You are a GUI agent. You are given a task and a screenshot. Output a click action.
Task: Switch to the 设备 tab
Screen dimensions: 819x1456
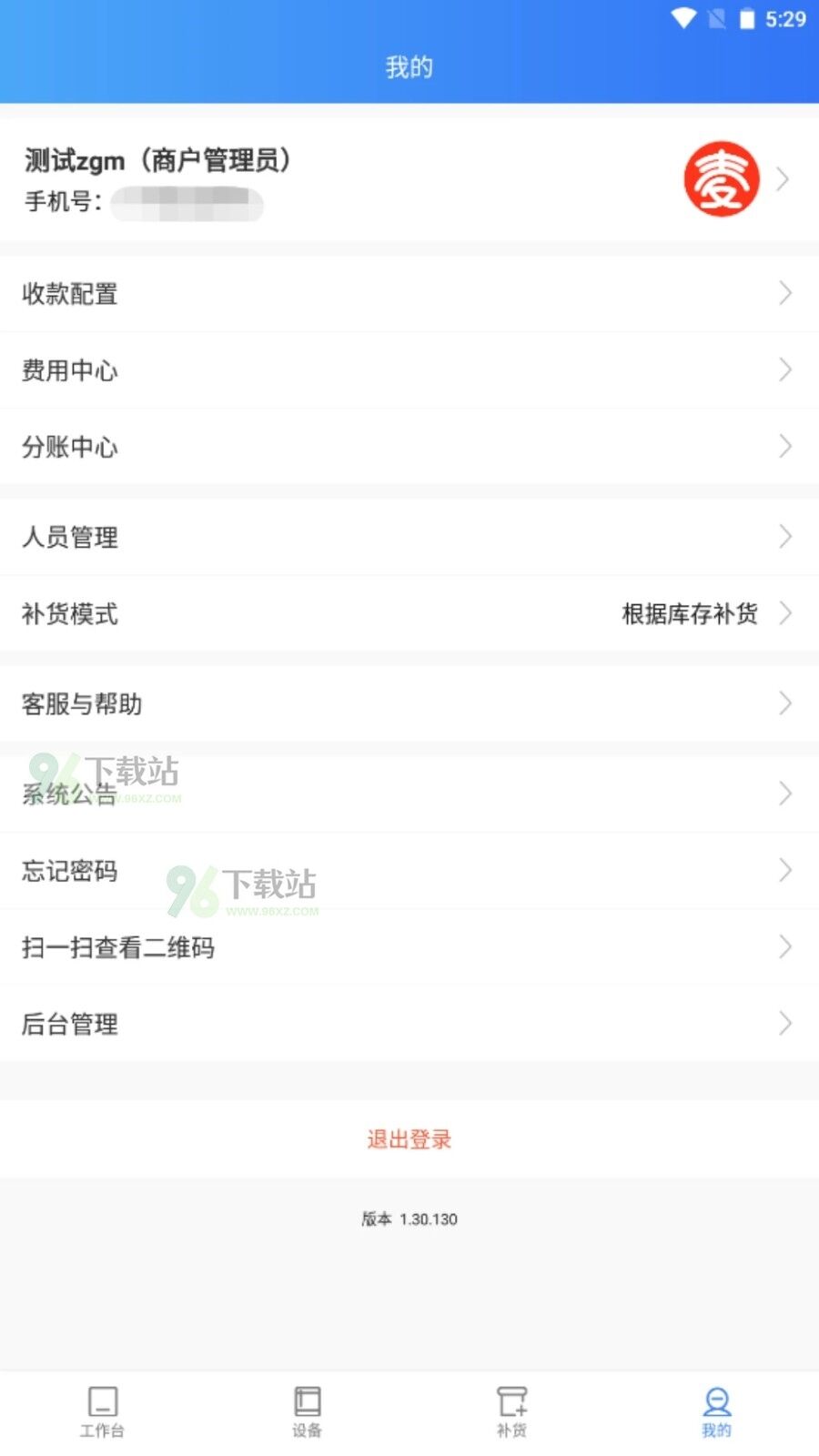[x=307, y=1412]
